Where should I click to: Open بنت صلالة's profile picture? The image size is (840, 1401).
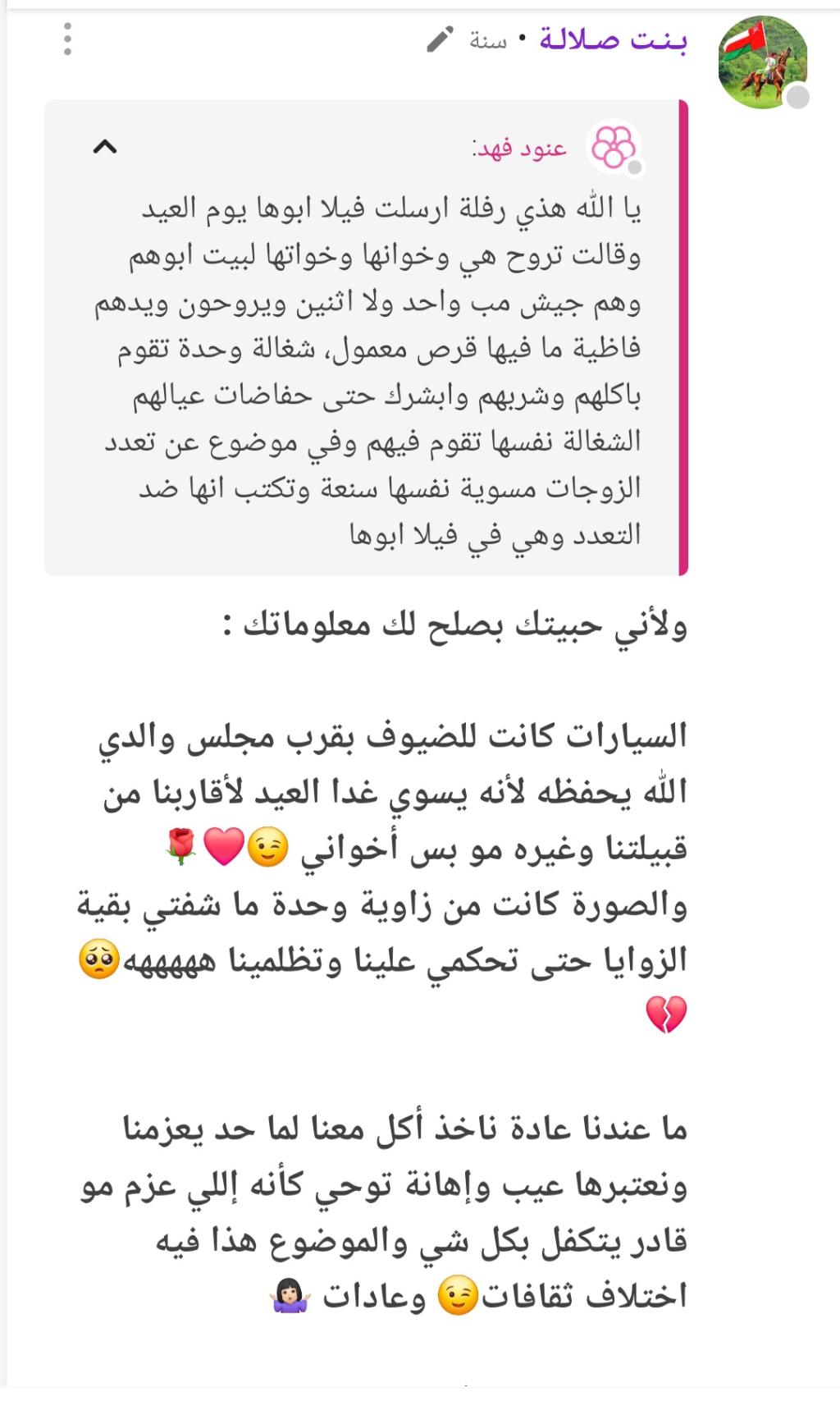pos(762,63)
